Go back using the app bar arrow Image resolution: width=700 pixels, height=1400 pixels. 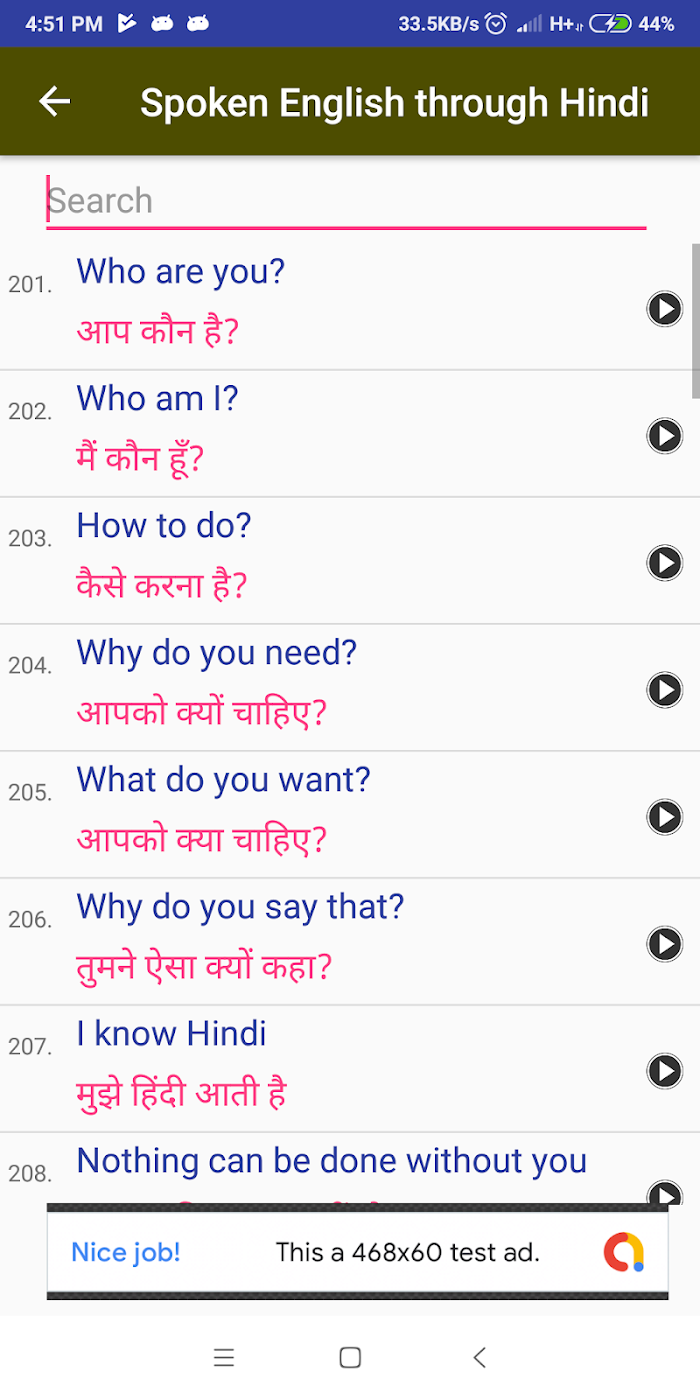point(55,101)
